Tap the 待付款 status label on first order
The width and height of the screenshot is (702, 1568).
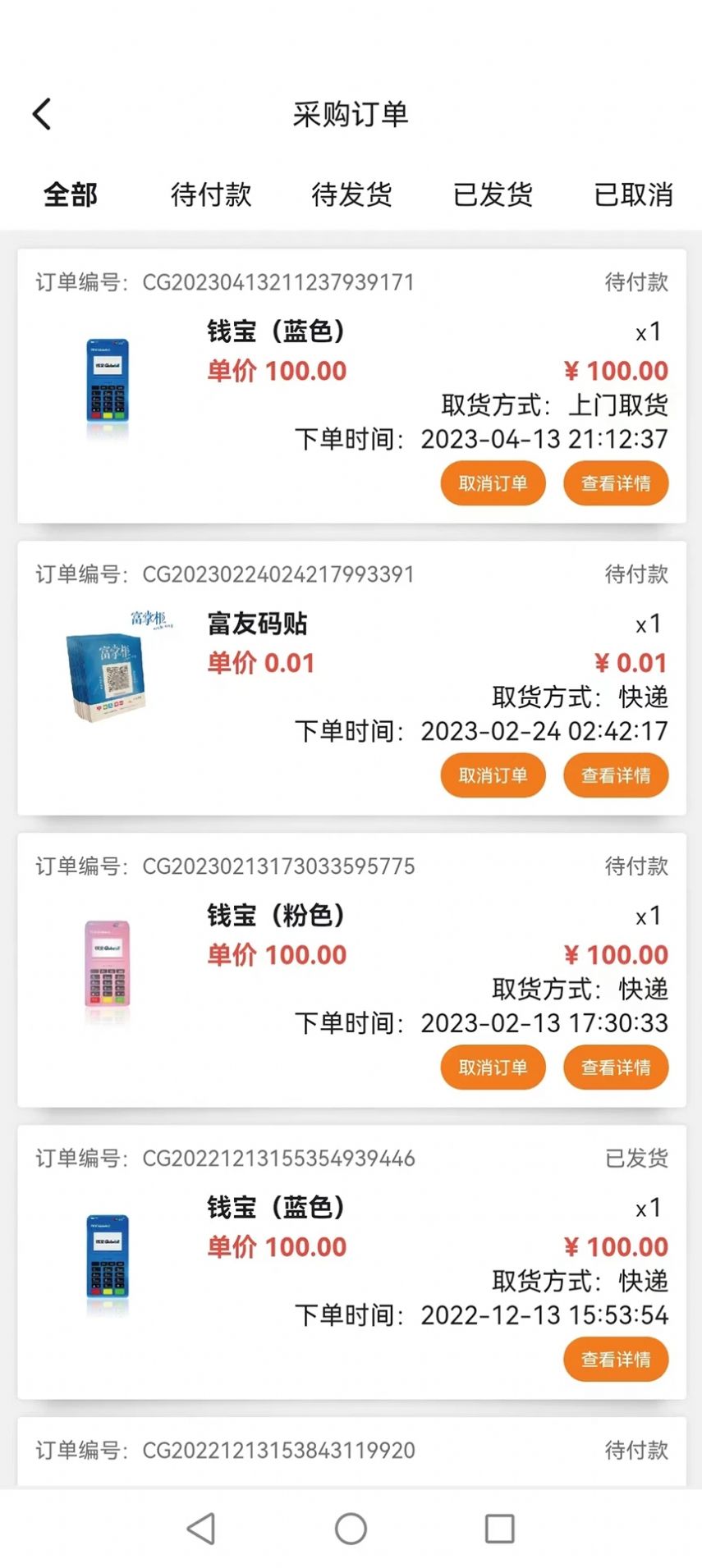point(636,281)
